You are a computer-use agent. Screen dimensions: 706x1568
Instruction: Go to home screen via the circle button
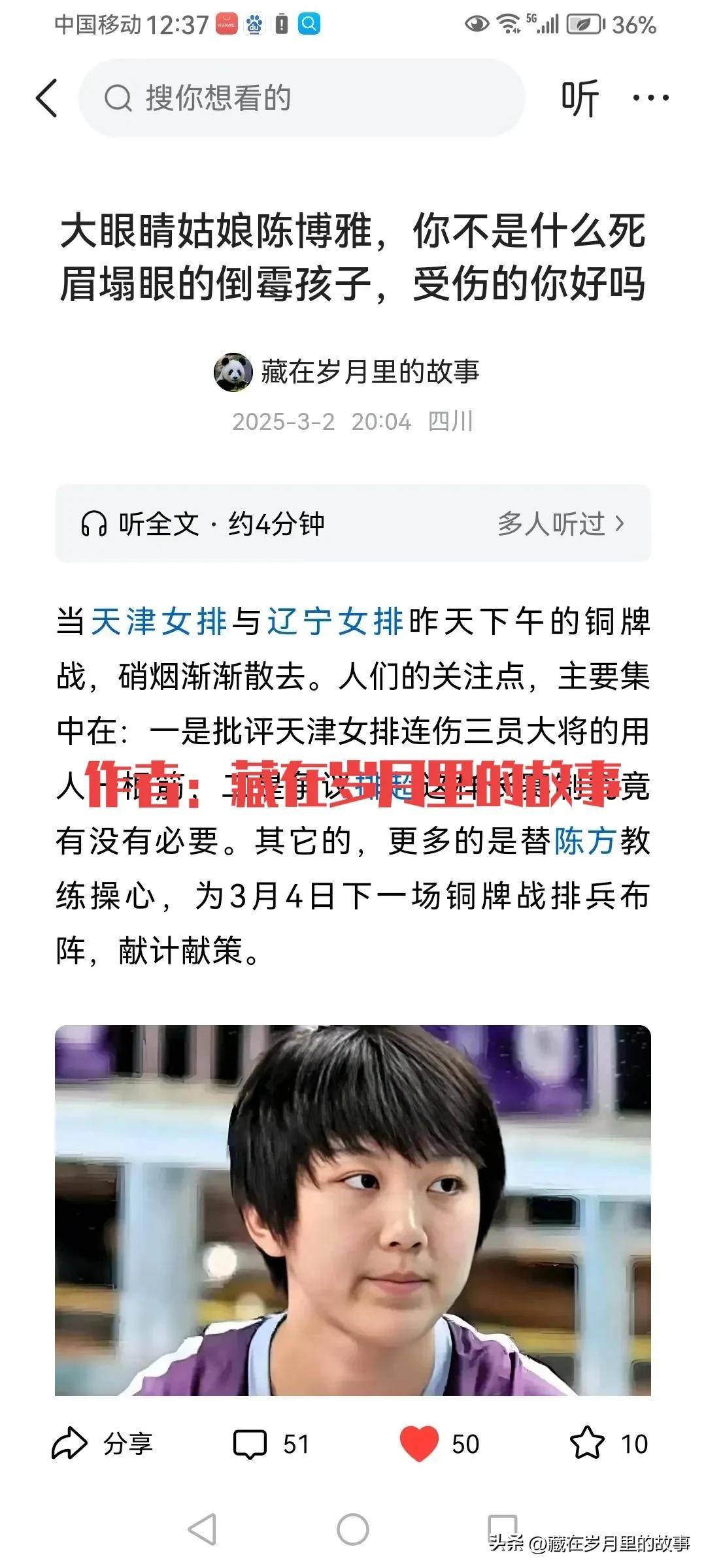coord(352,1530)
